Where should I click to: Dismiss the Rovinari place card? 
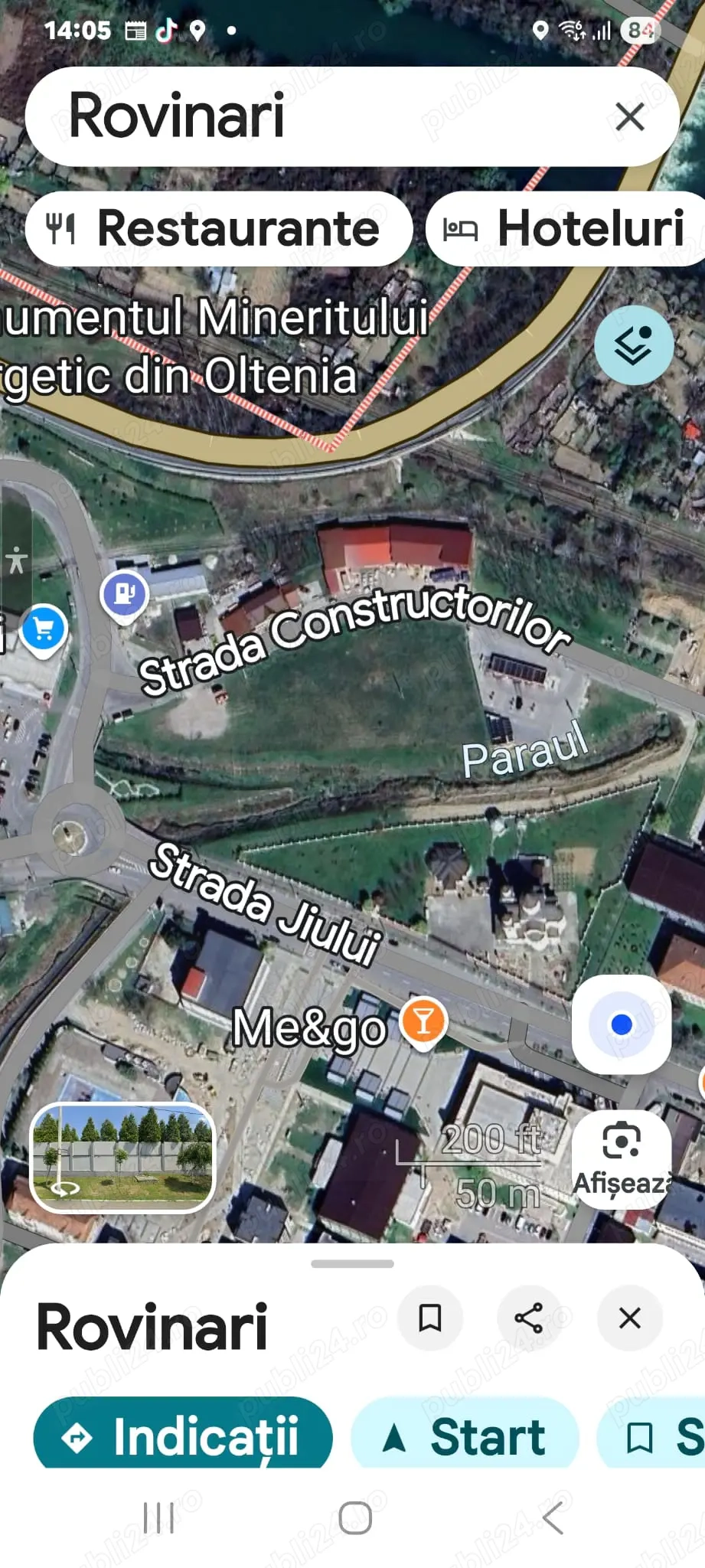629,1318
